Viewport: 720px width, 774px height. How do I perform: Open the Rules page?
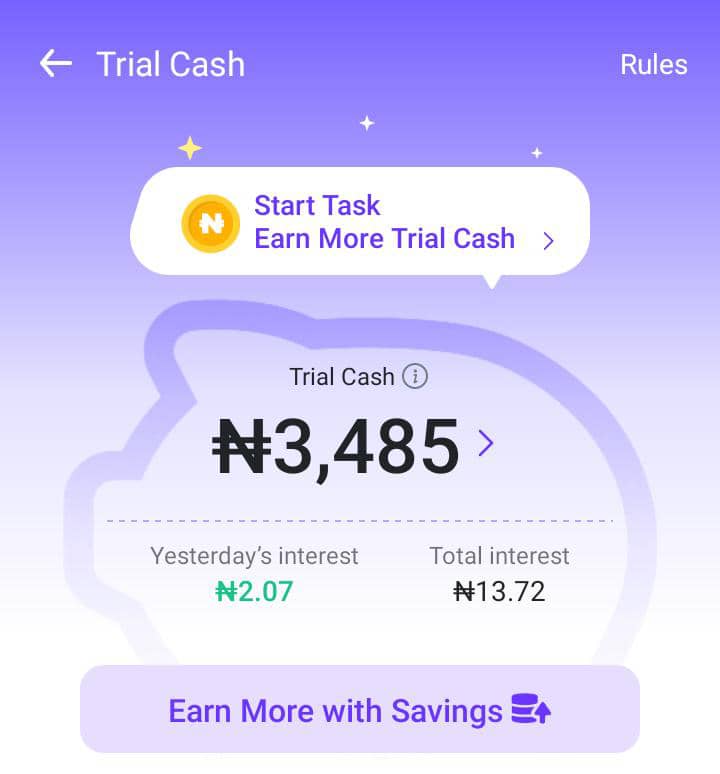point(653,65)
